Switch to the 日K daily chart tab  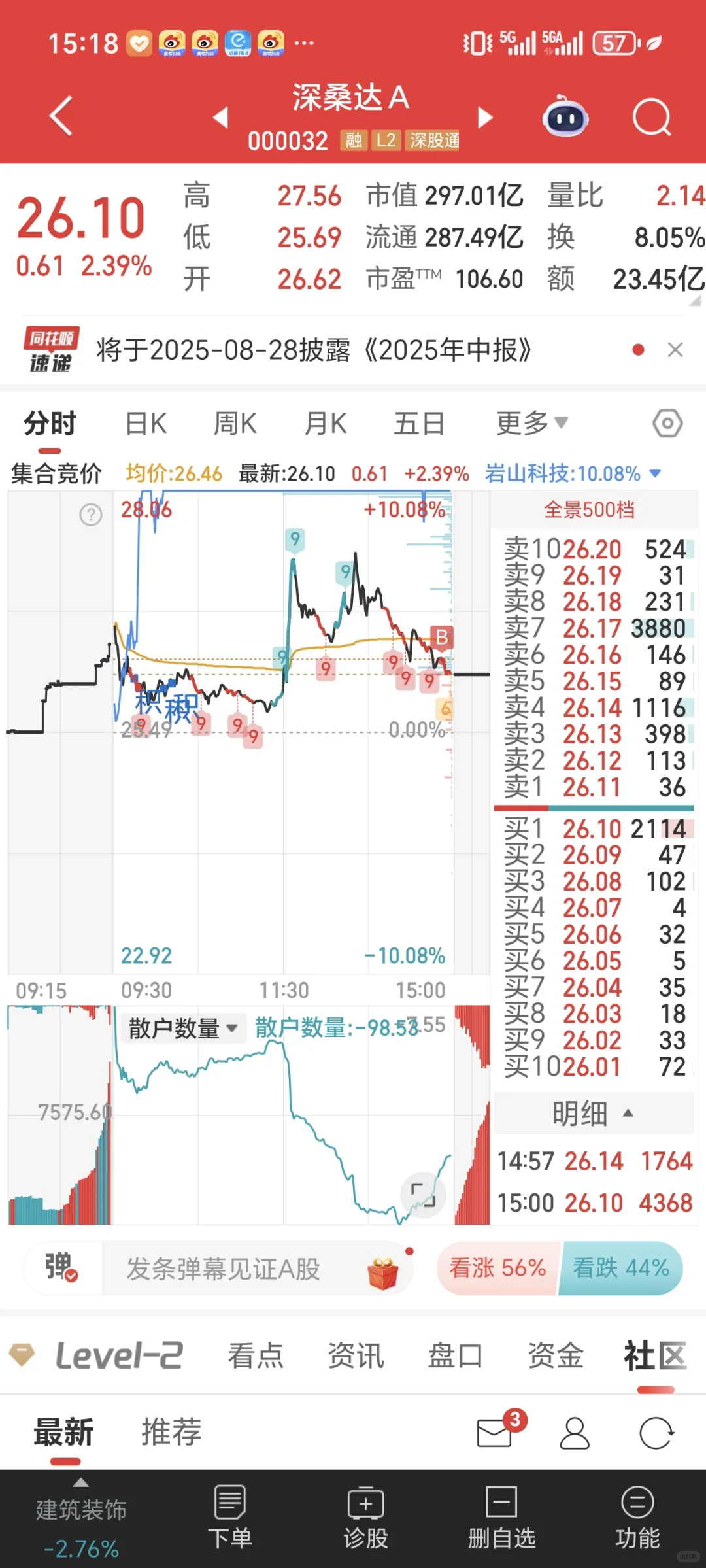[x=145, y=423]
